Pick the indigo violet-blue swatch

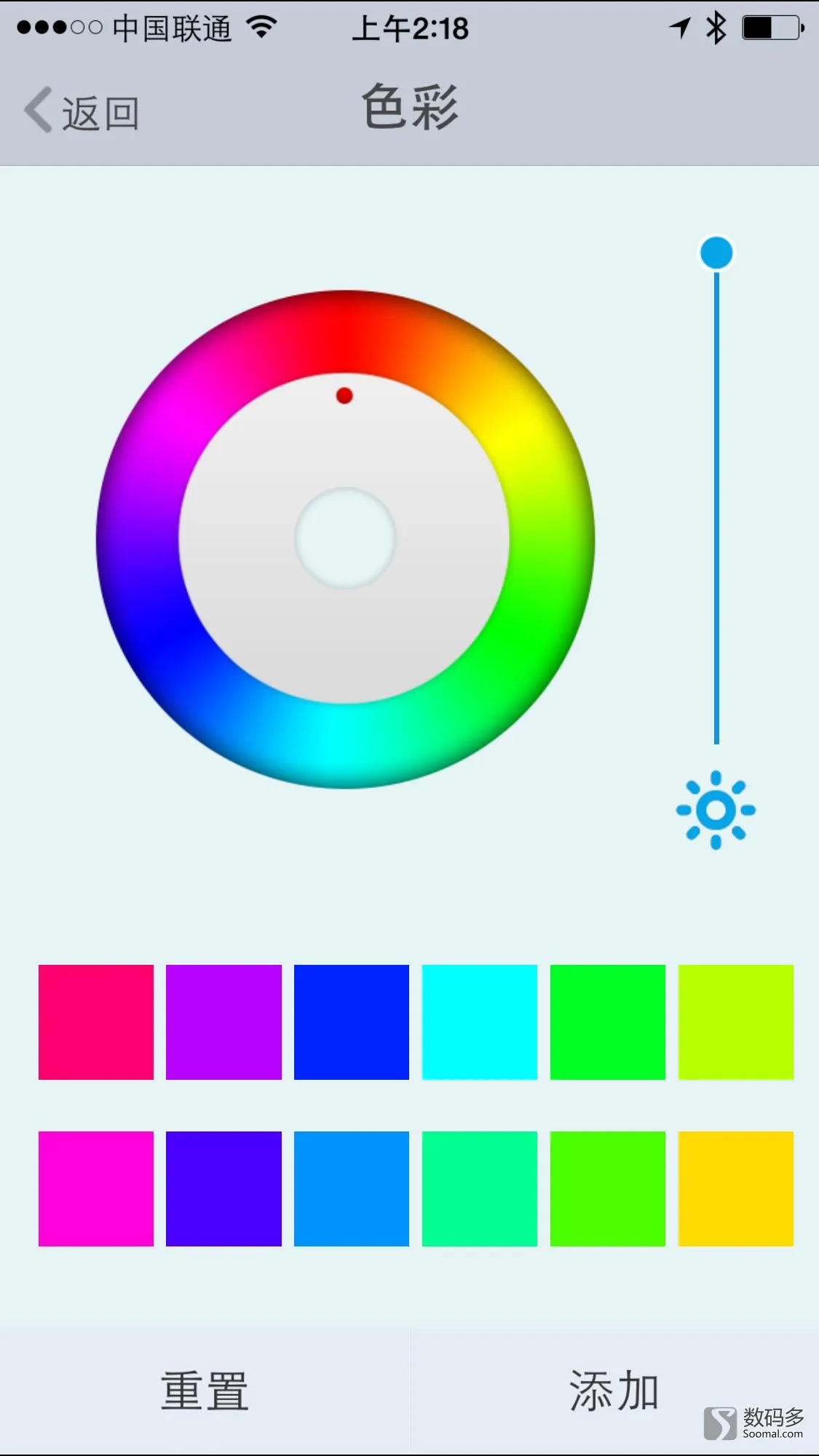[x=223, y=1188]
